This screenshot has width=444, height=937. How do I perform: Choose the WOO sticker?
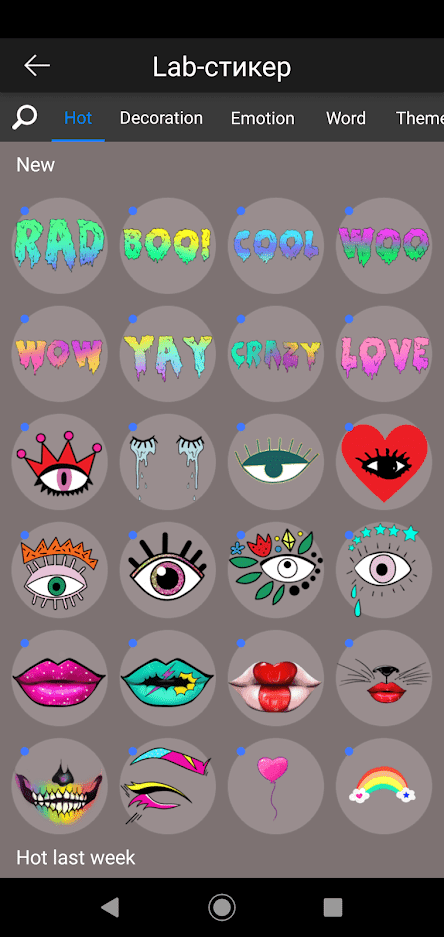384,246
